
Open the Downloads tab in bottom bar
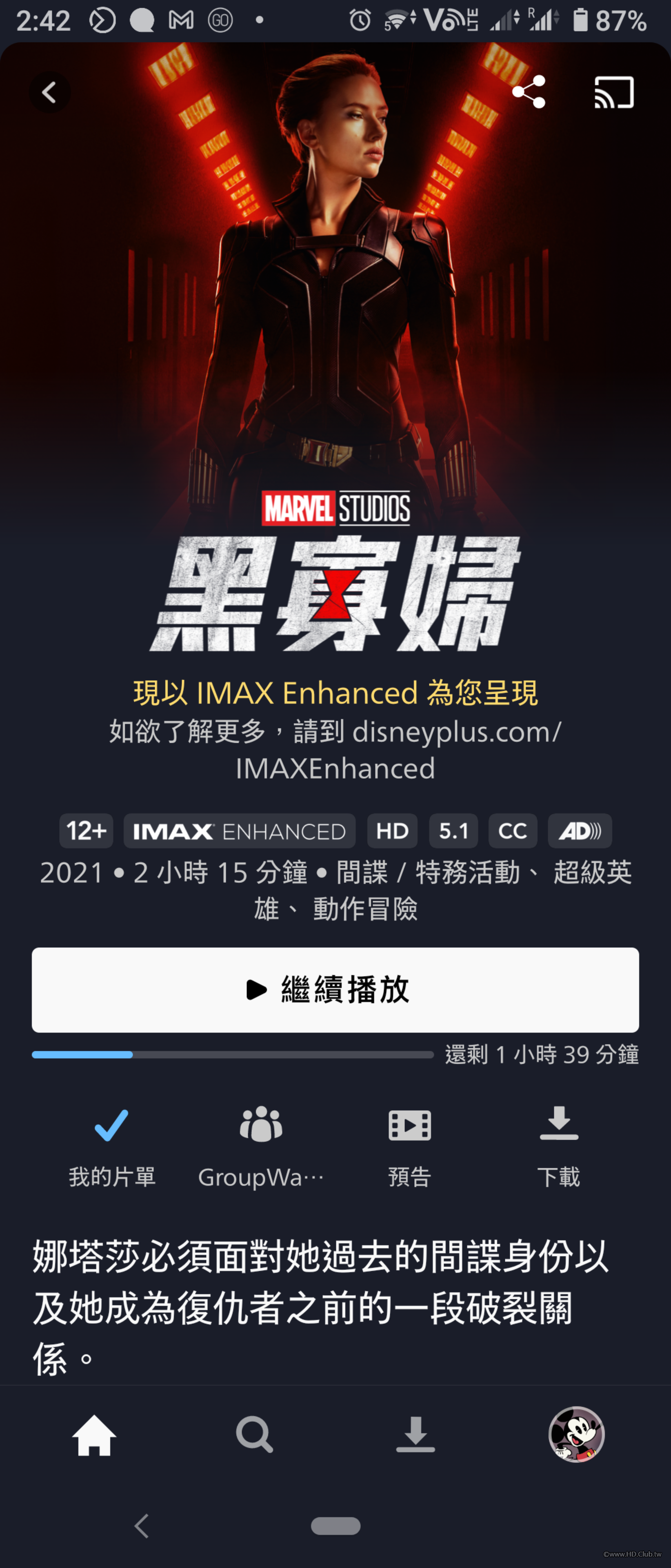(415, 1435)
